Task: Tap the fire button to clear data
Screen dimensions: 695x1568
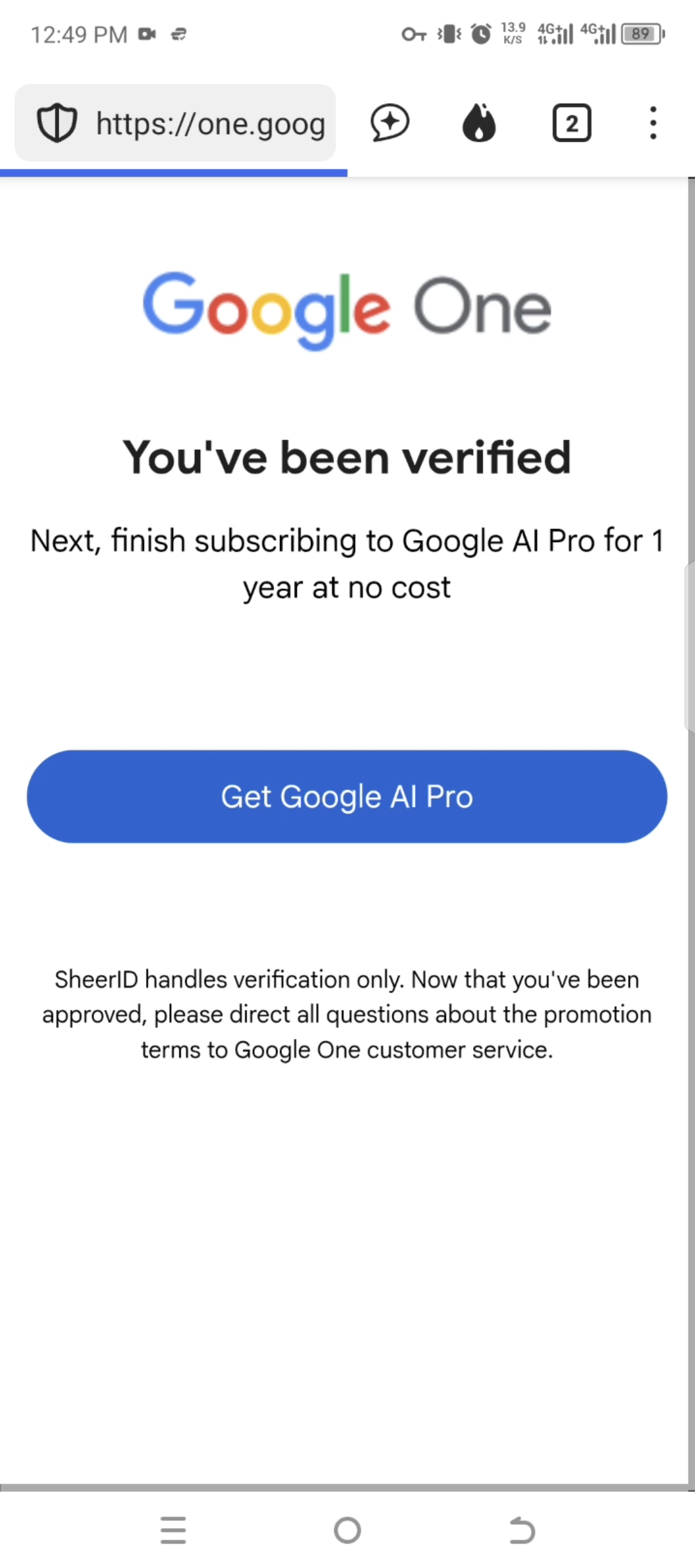Action: click(479, 122)
